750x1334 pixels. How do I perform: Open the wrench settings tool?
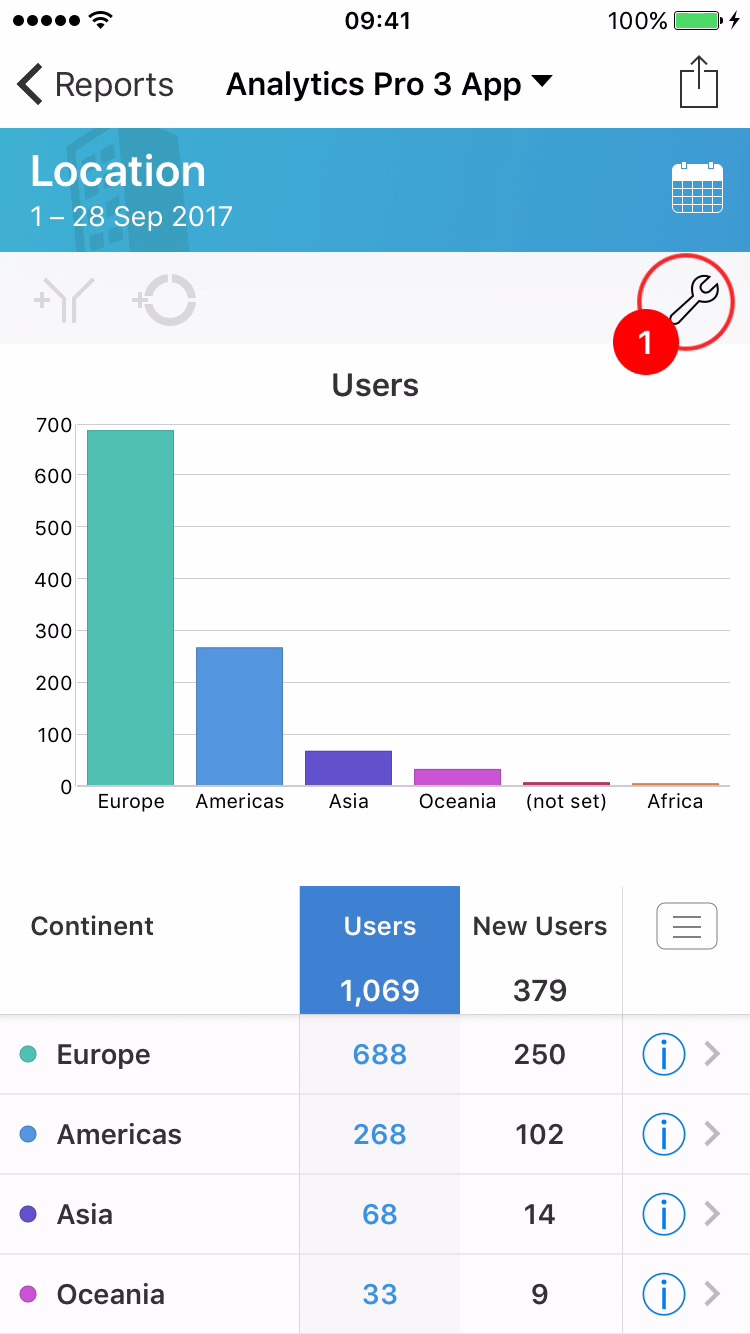click(x=693, y=300)
